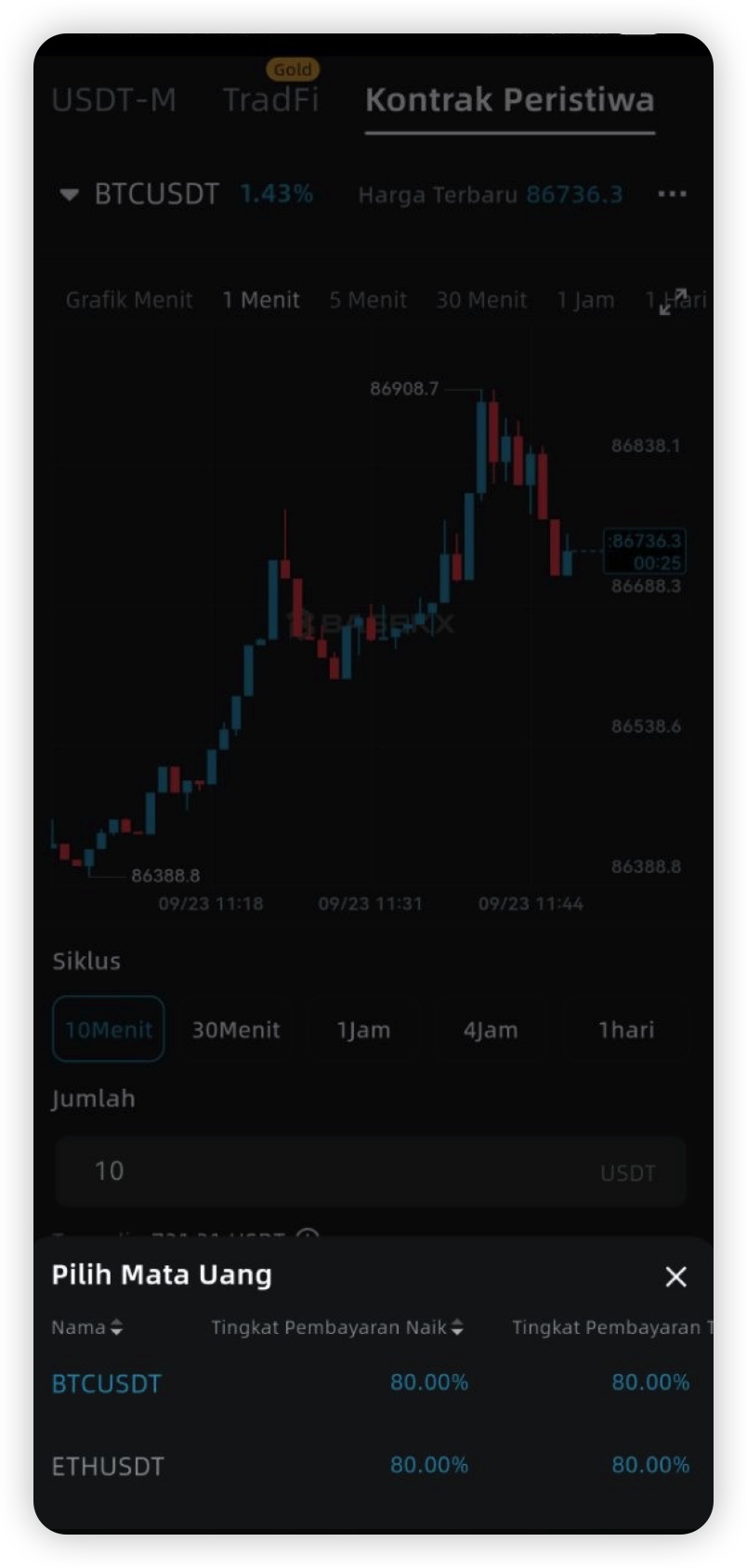The width and height of the screenshot is (747, 1568).
Task: Select the 1Jam cycle
Action: [363, 1029]
